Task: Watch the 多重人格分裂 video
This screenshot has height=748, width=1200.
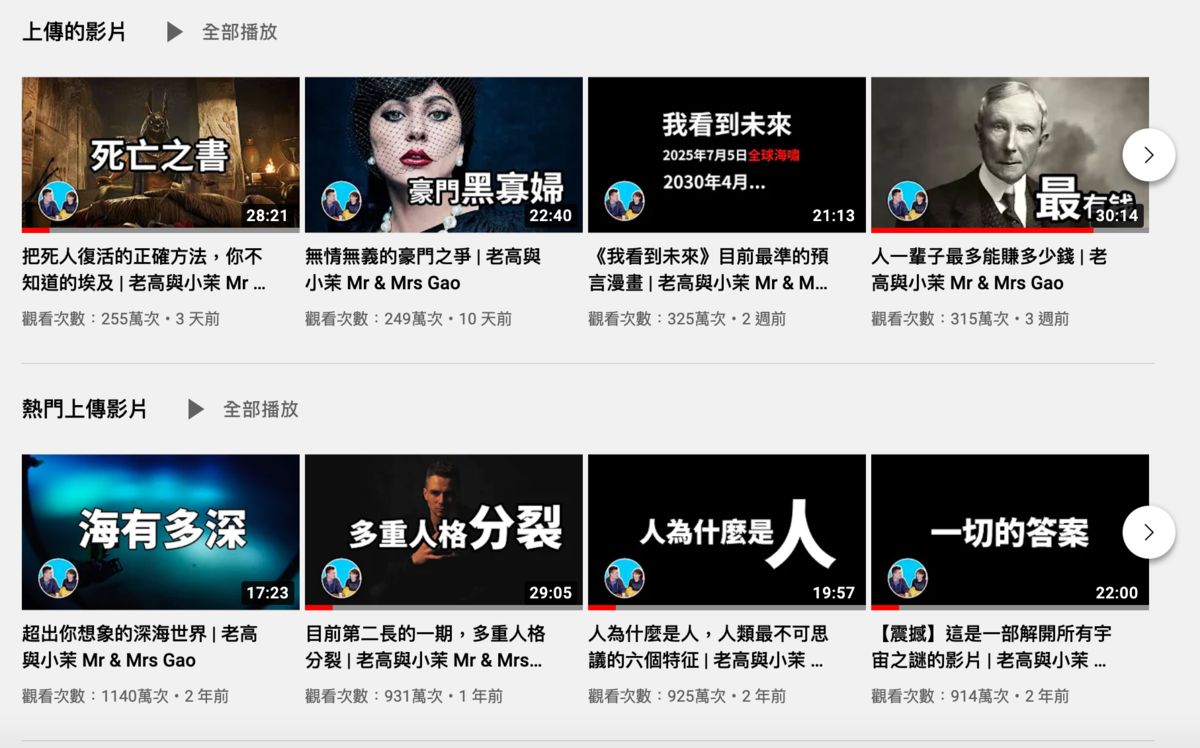Action: click(x=443, y=531)
